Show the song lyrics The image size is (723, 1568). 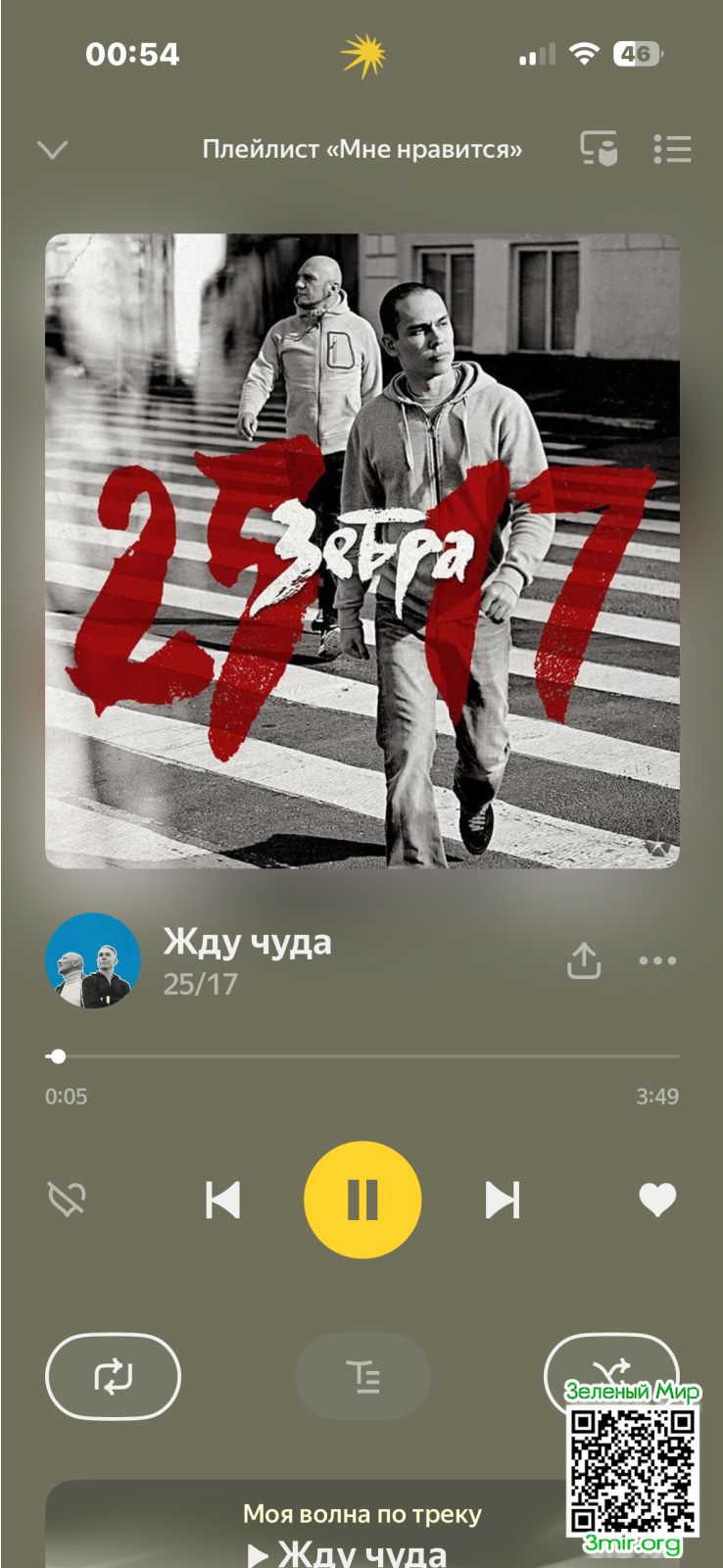(362, 1376)
